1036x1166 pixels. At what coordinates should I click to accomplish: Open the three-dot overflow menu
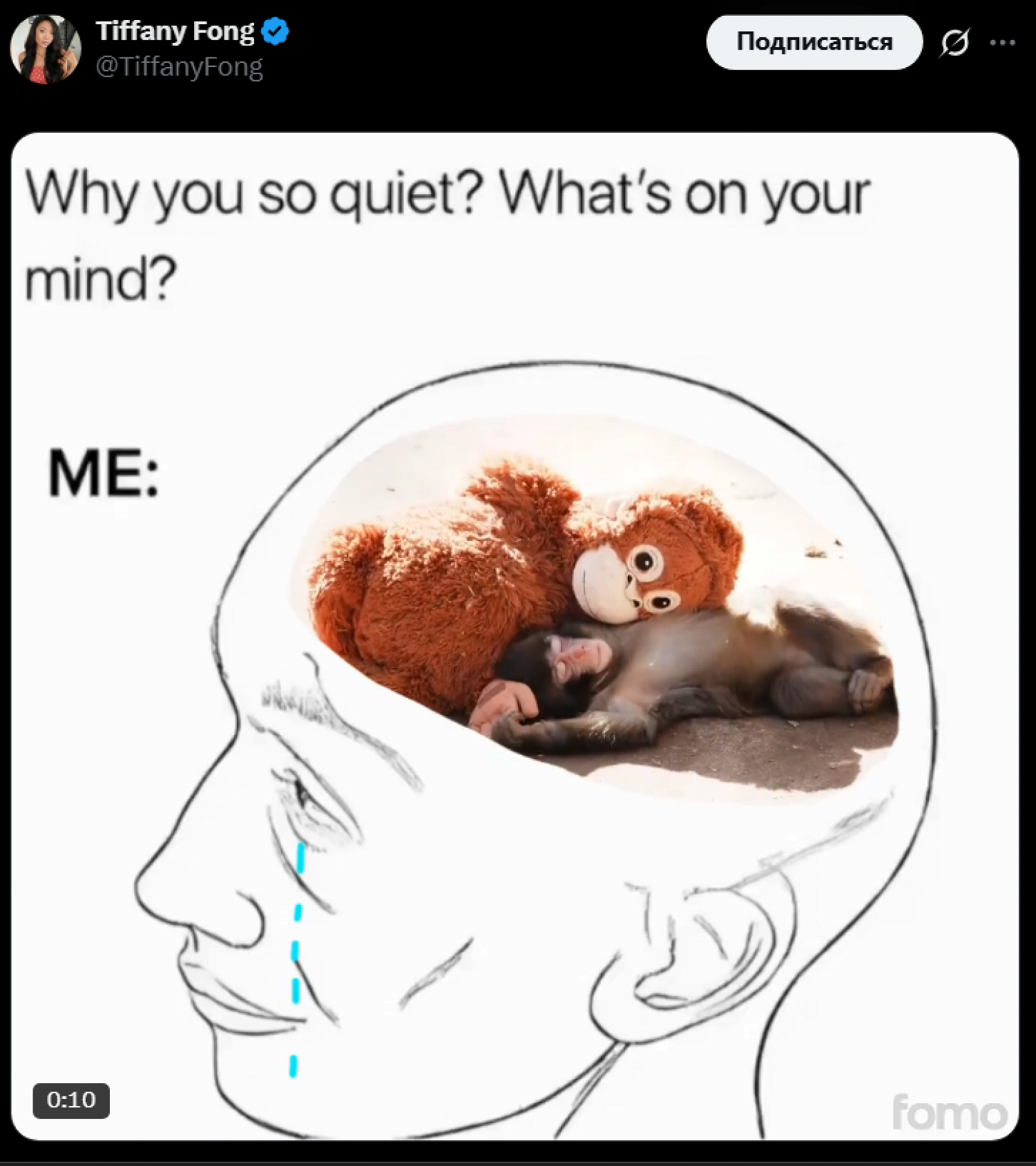[x=1001, y=43]
